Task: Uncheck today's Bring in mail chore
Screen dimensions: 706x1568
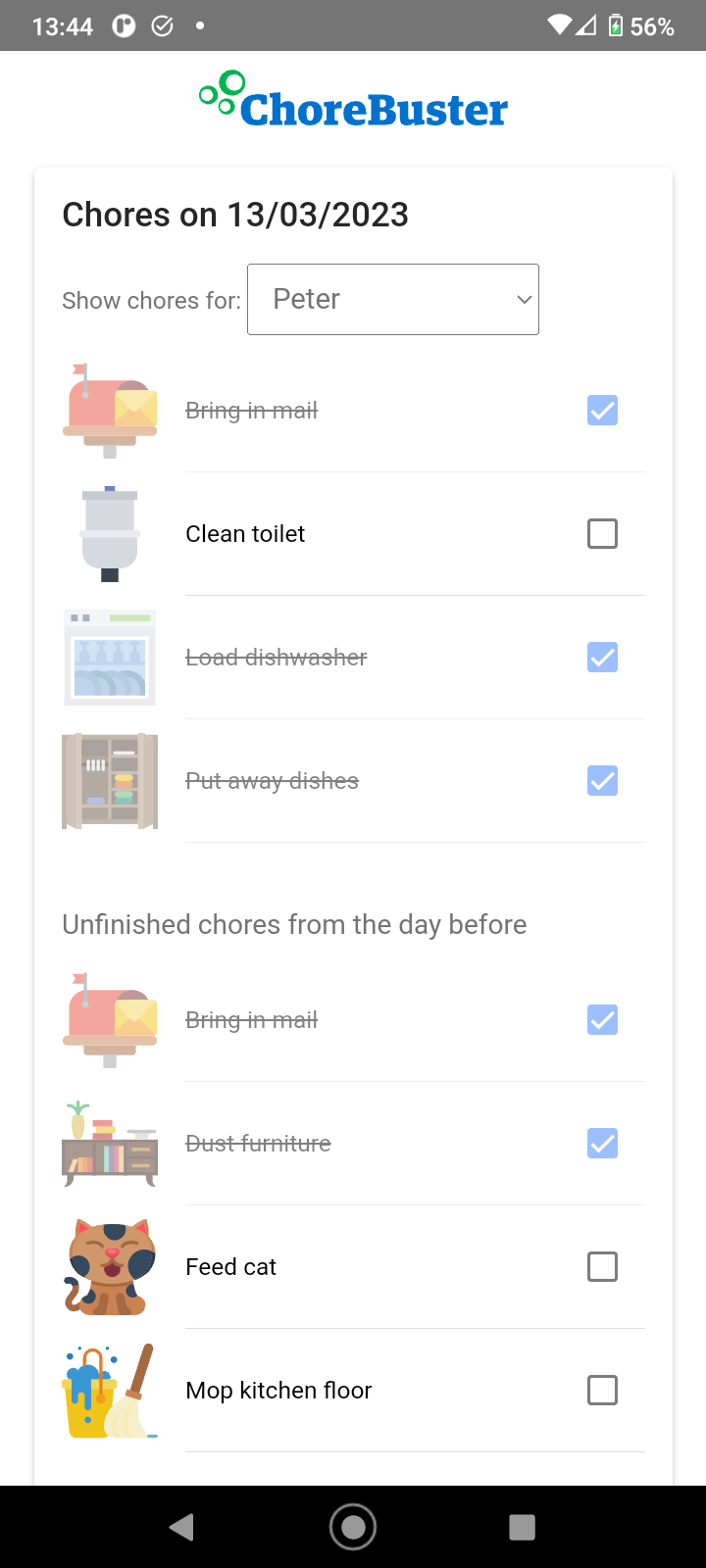Action: (x=602, y=411)
